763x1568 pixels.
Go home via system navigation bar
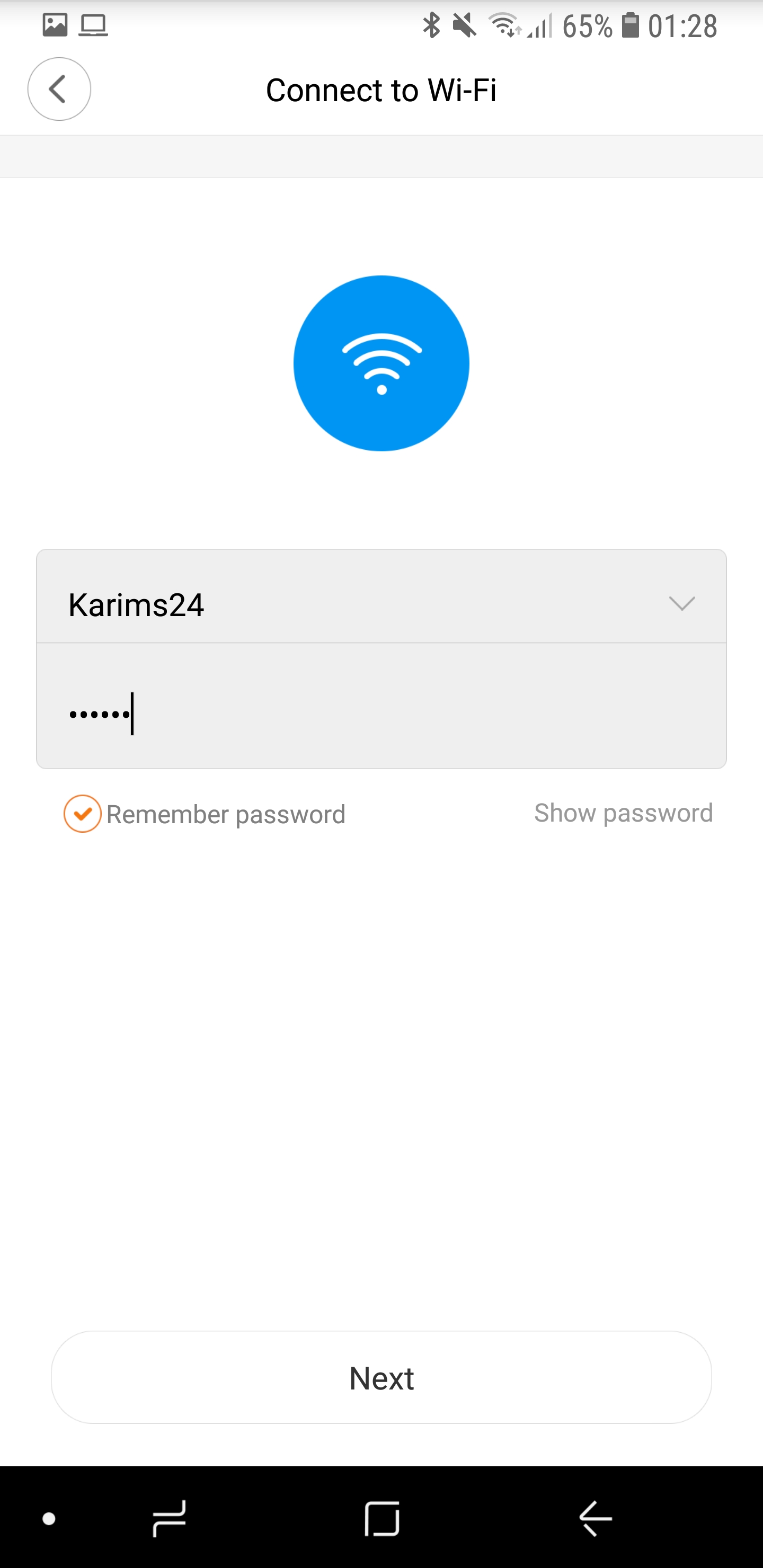coord(382,1518)
